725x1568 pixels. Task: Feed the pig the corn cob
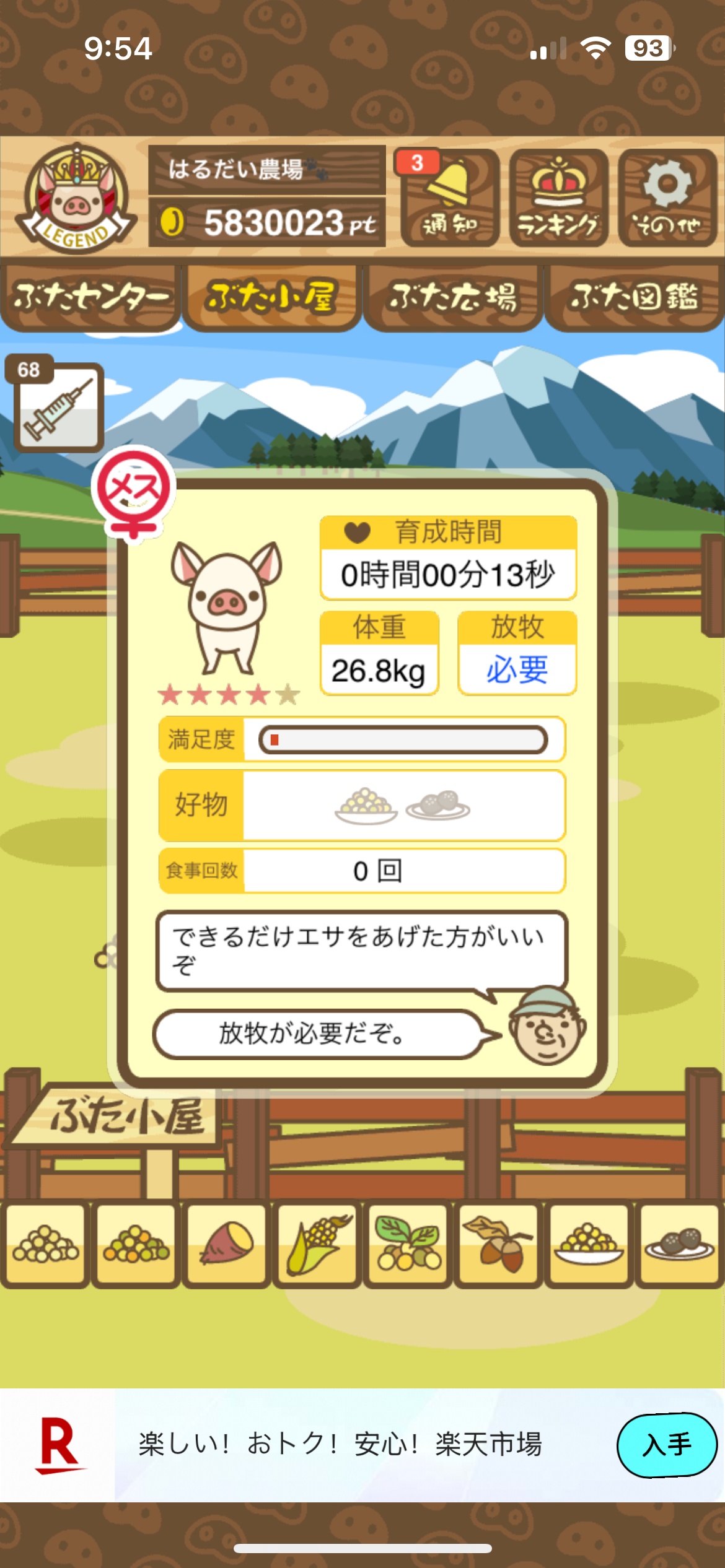317,1244
